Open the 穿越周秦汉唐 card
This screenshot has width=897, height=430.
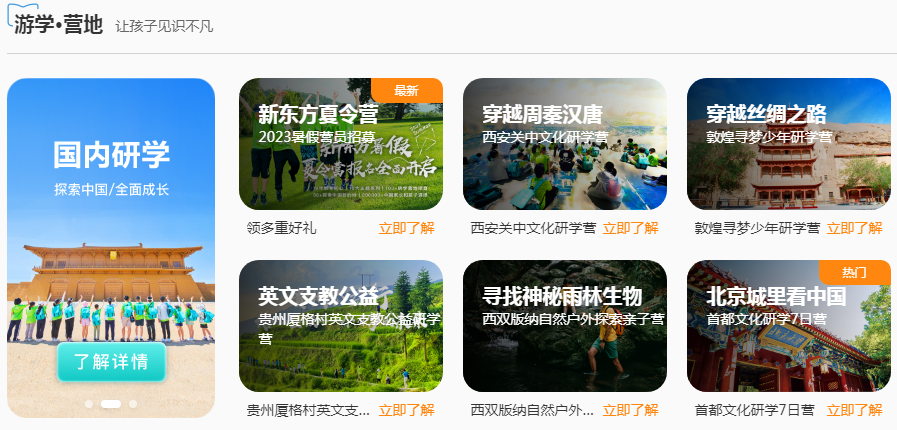pos(564,144)
